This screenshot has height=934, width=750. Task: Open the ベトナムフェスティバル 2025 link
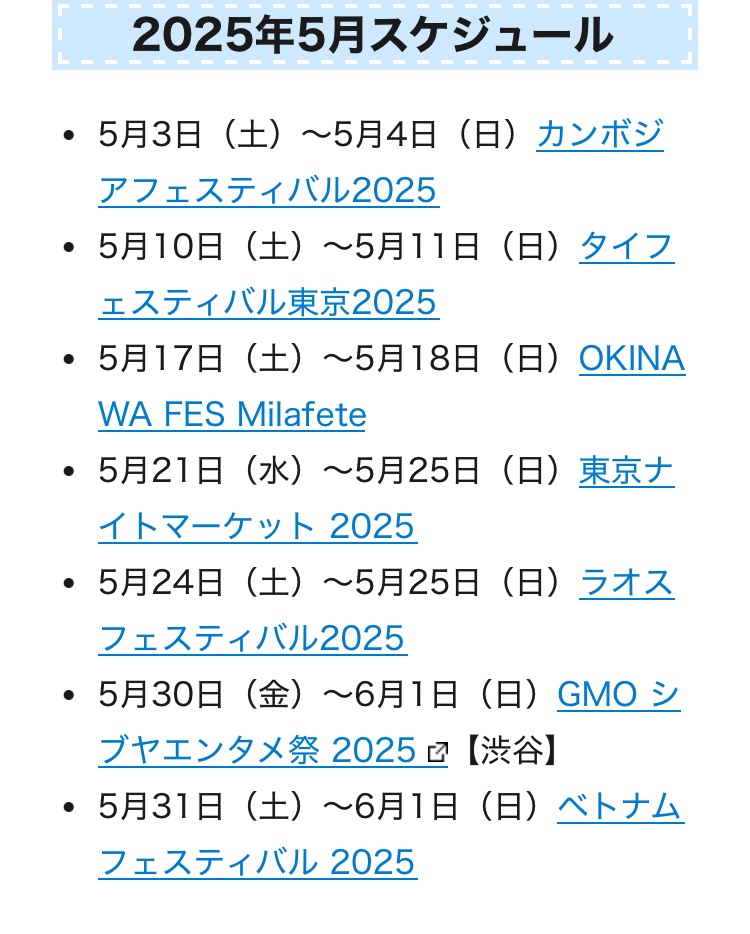pyautogui.click(x=257, y=863)
